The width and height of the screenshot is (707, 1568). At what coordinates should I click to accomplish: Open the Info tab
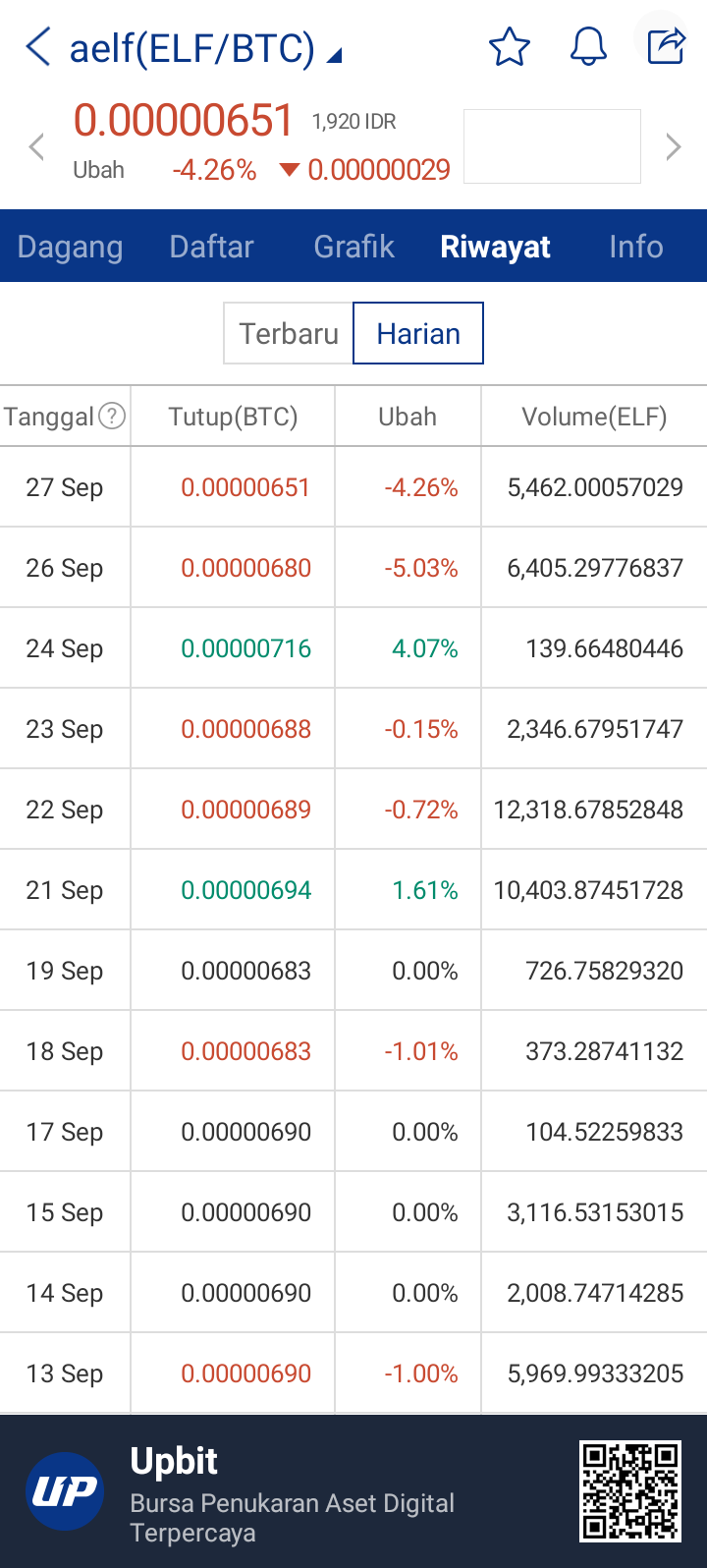tap(635, 247)
